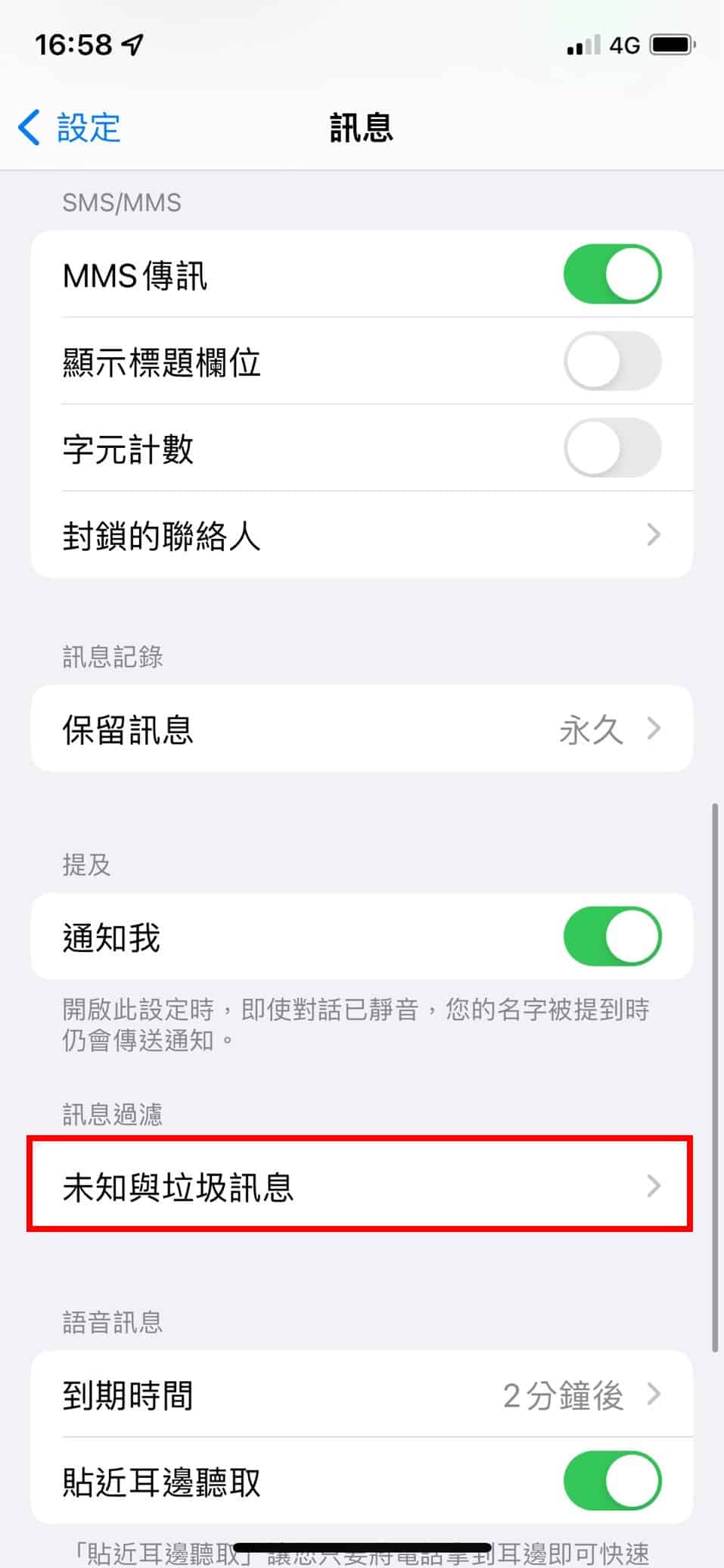Open 封鎖的聯絡人

pyautogui.click(x=362, y=535)
